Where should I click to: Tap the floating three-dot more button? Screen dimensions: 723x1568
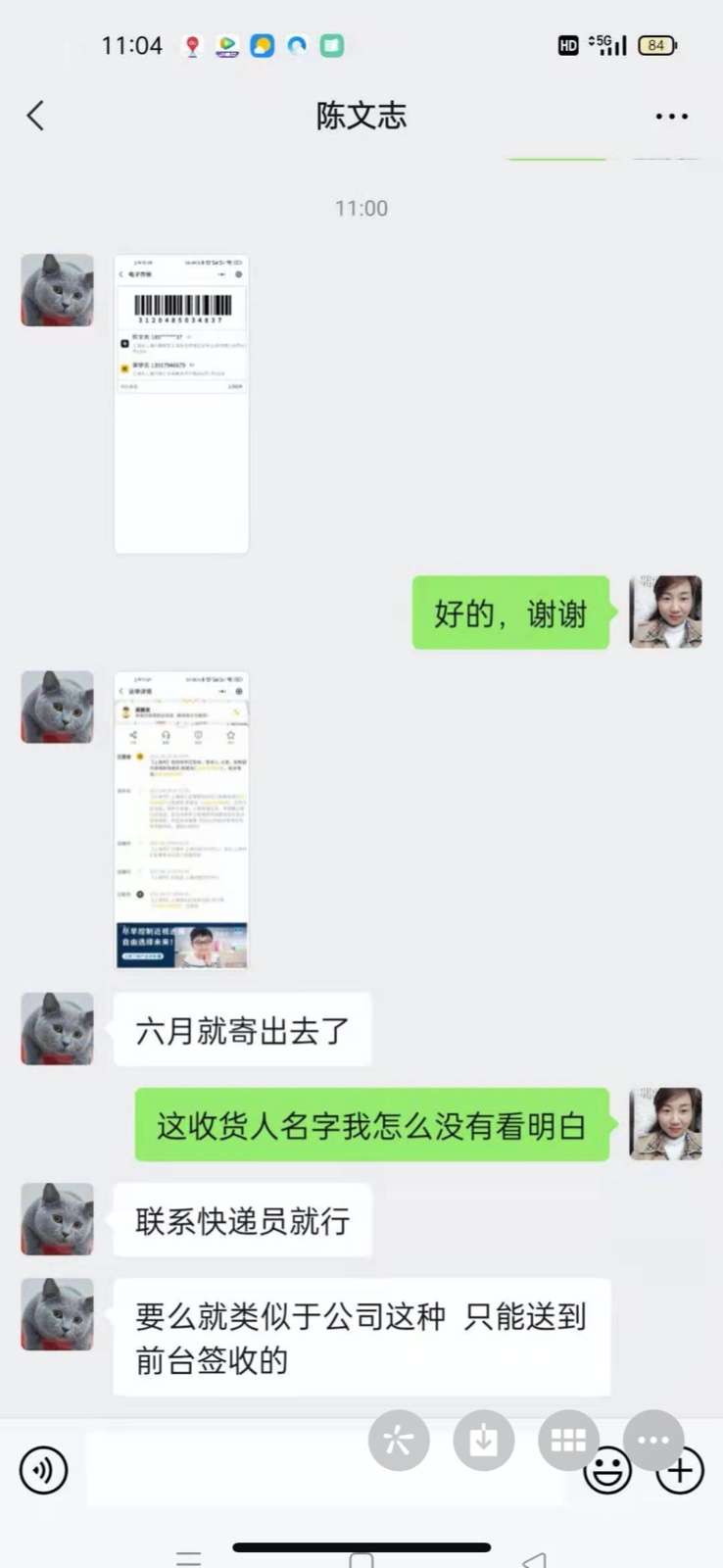(x=653, y=1440)
